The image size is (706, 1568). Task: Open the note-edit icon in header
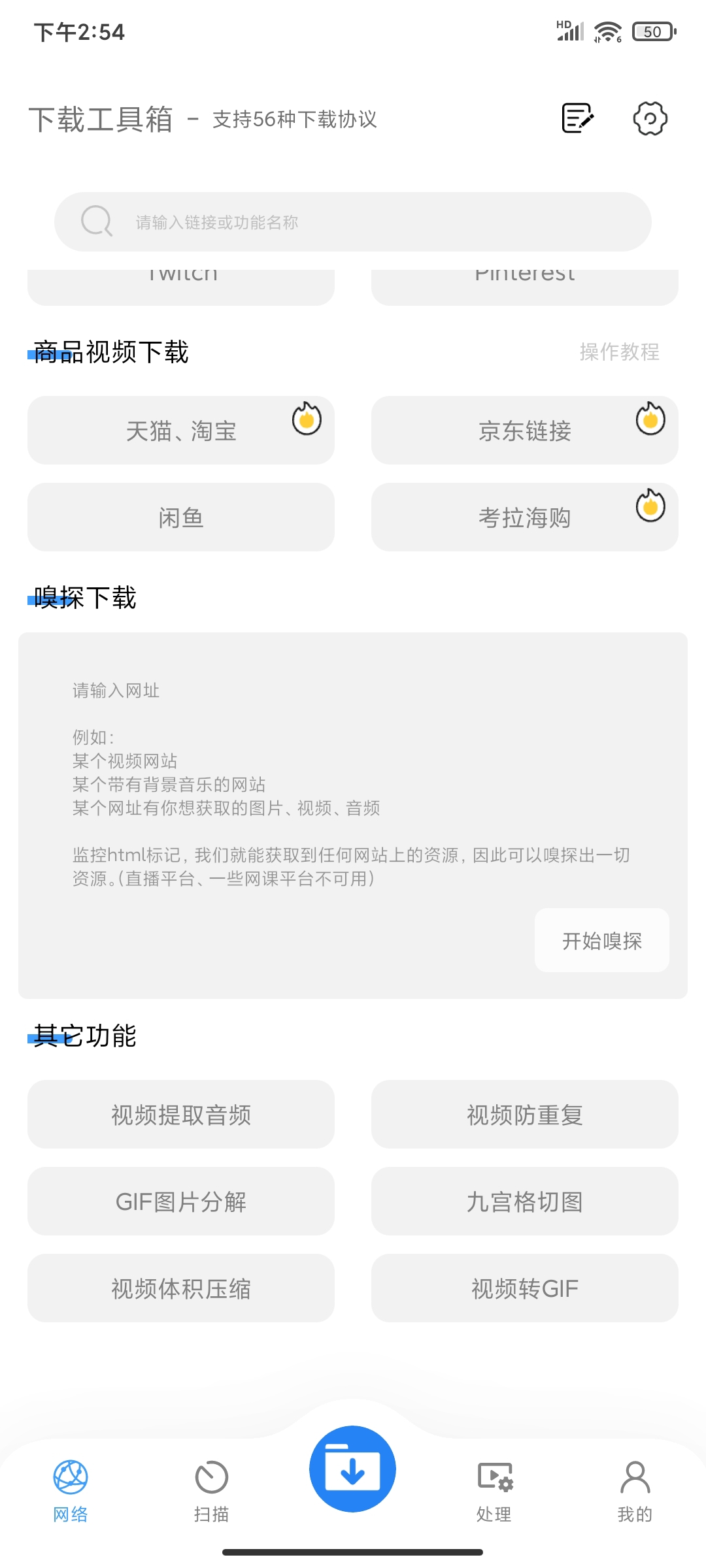(x=578, y=118)
